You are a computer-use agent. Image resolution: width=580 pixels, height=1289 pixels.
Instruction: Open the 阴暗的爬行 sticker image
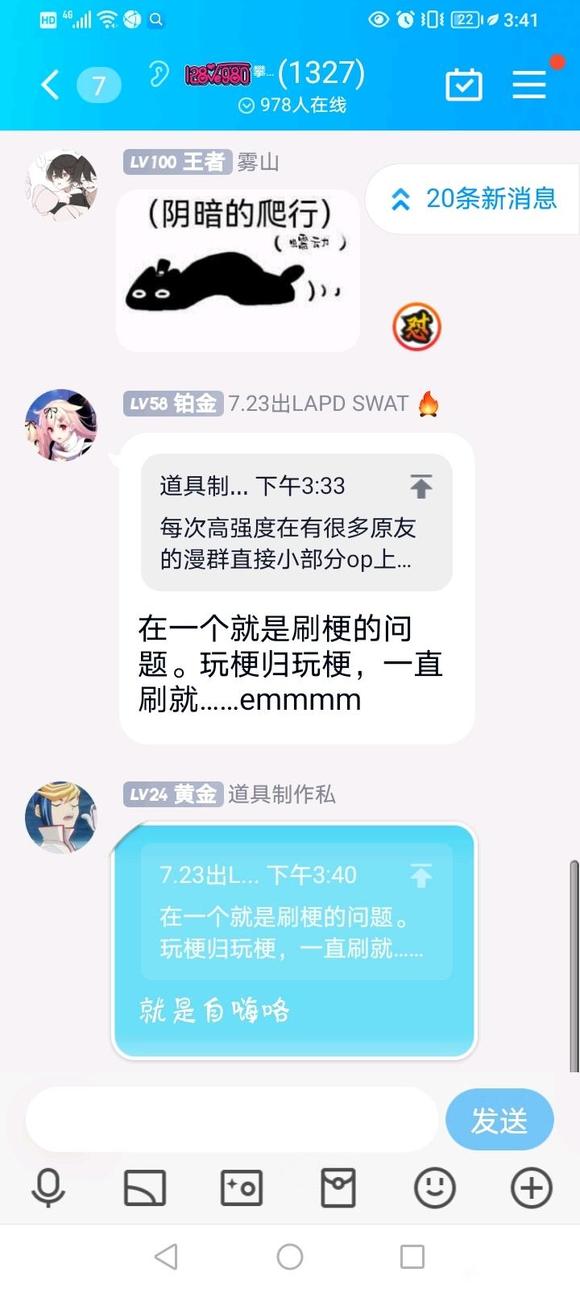pos(238,270)
